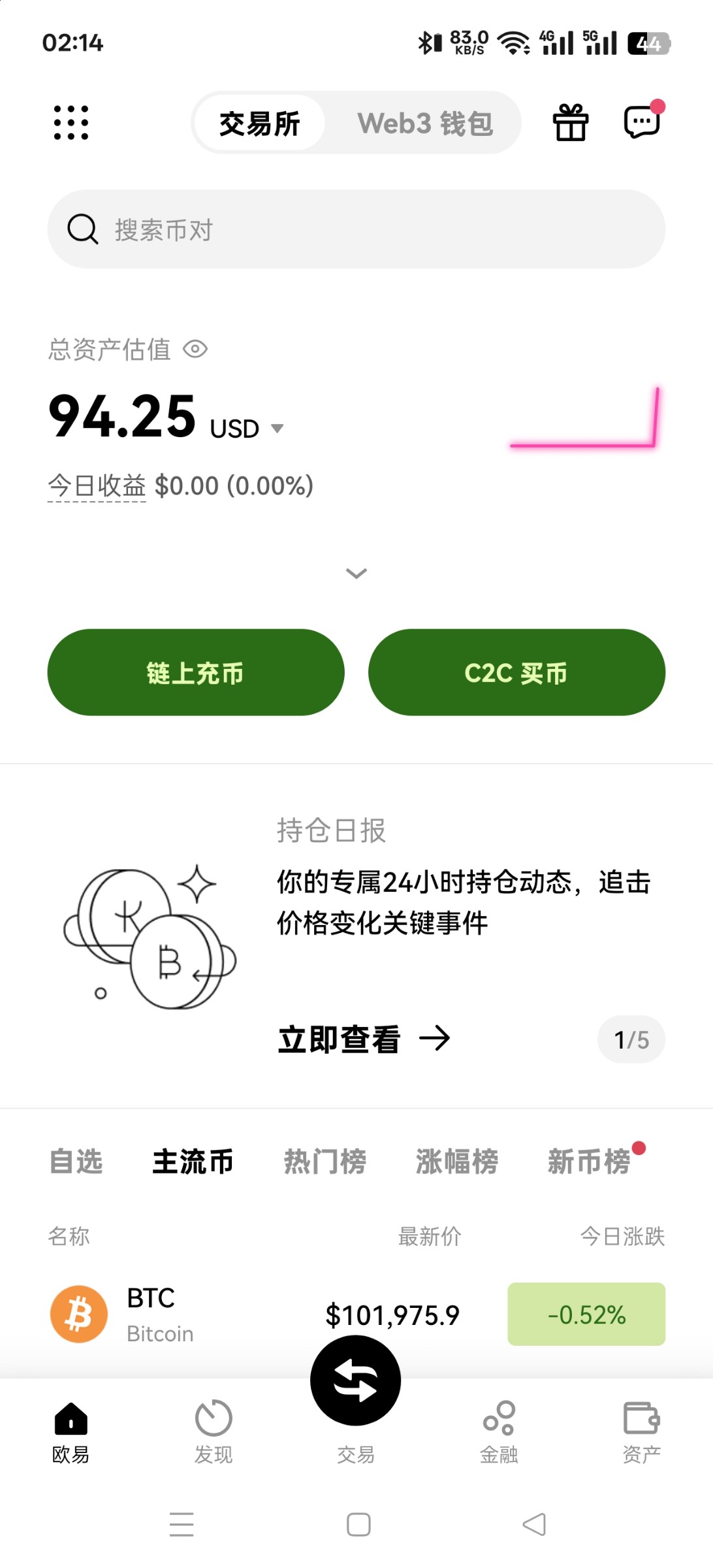Expand the asset details chevron
This screenshot has width=713, height=1568.
356,574
